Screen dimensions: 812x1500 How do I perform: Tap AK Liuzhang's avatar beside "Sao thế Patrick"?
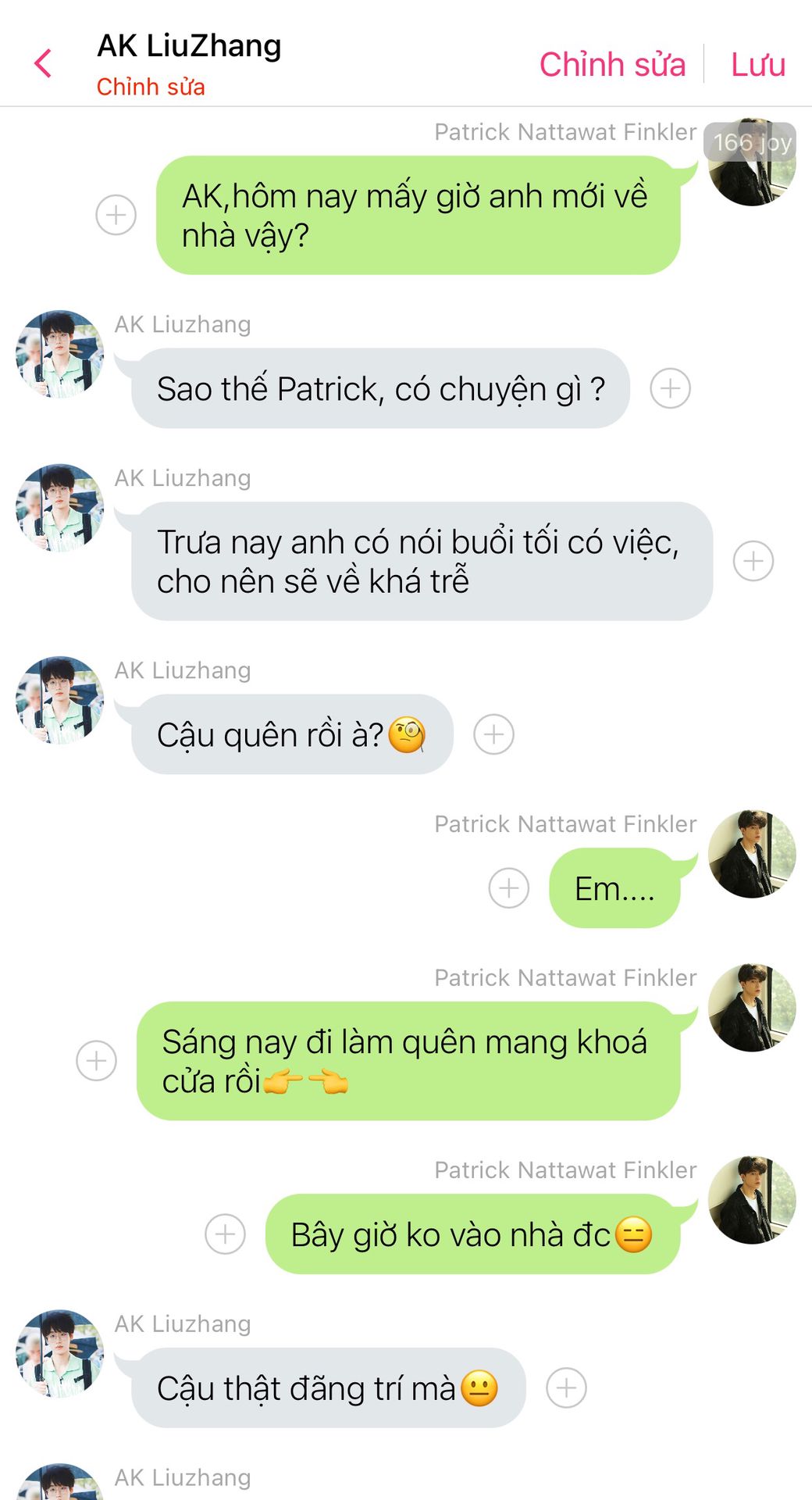coord(60,354)
